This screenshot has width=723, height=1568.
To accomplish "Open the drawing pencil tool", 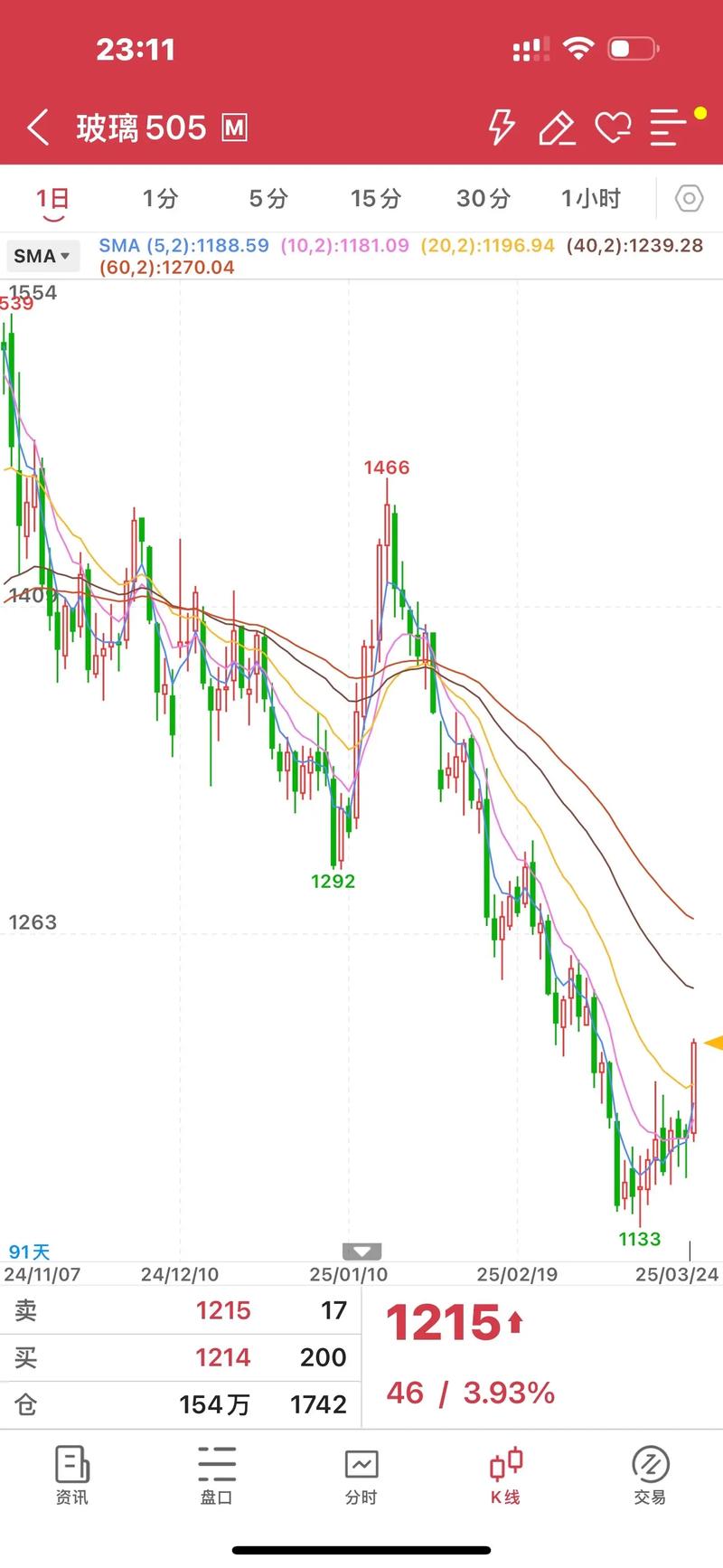I will click(557, 128).
